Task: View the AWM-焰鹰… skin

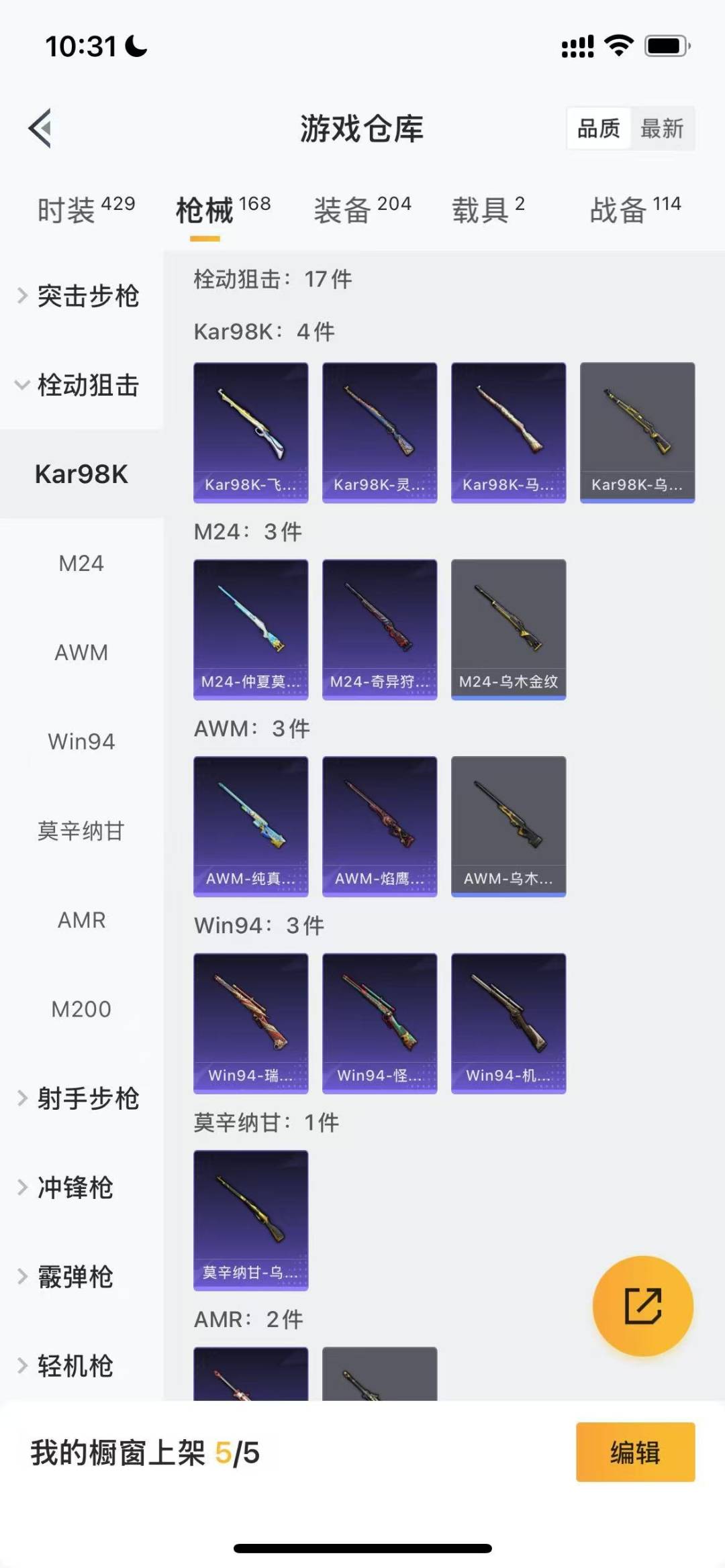Action: [380, 827]
